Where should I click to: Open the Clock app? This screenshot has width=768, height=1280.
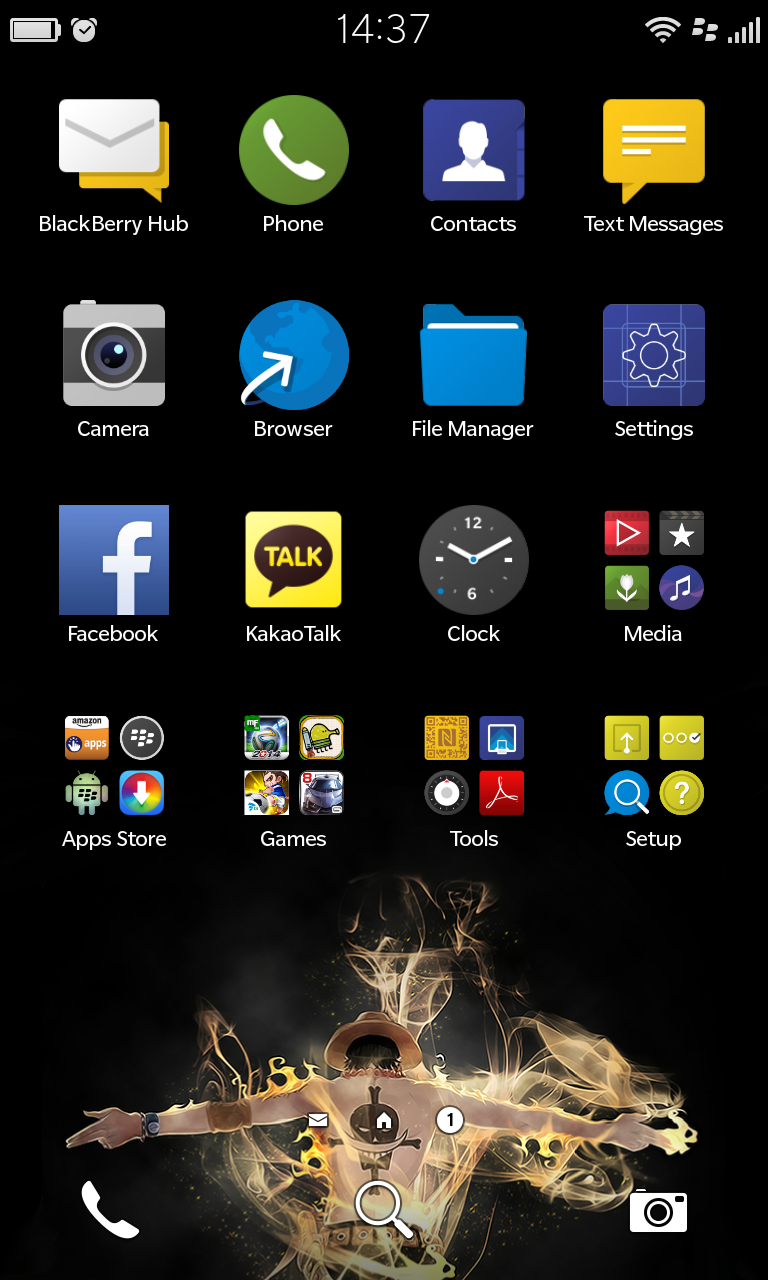tap(473, 560)
